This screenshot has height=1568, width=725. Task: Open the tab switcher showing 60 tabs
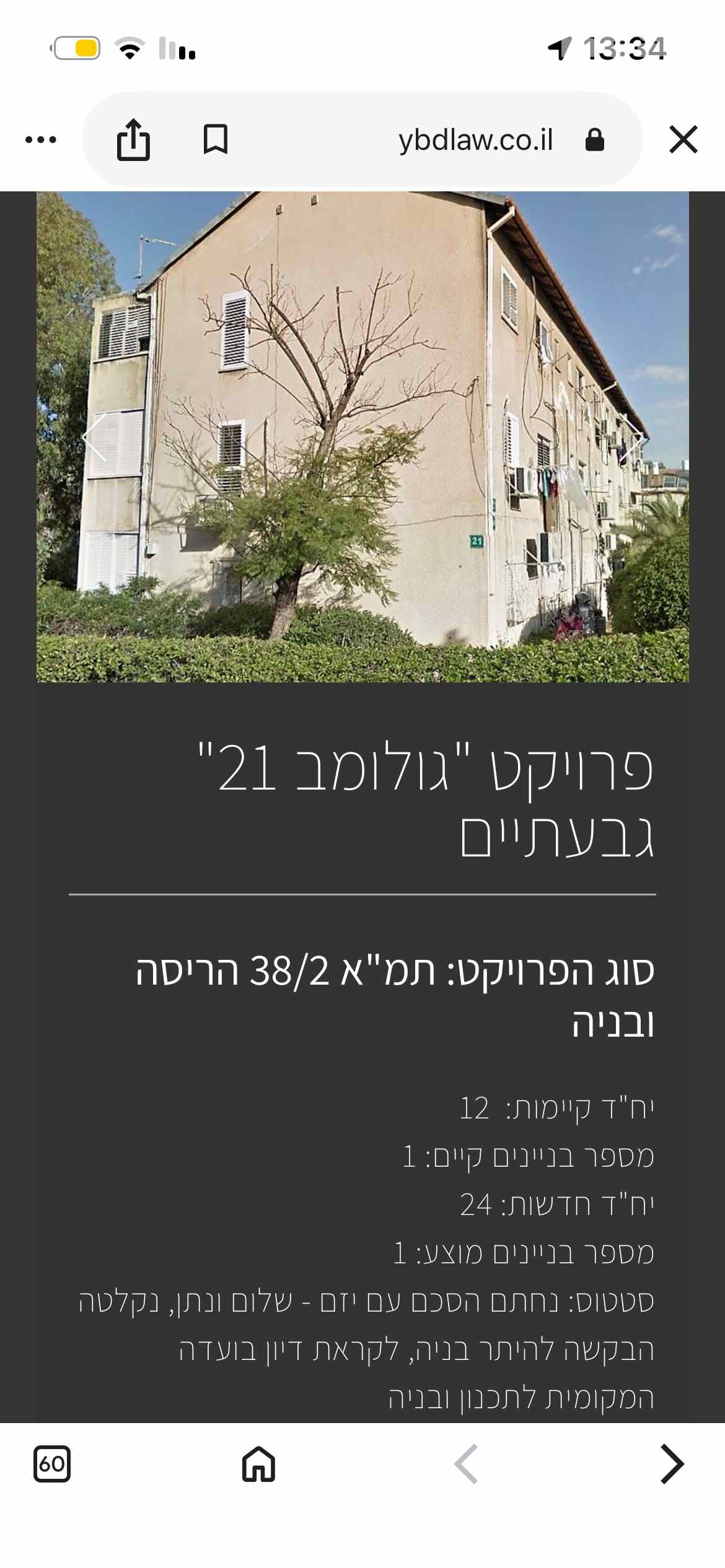pos(52,1464)
